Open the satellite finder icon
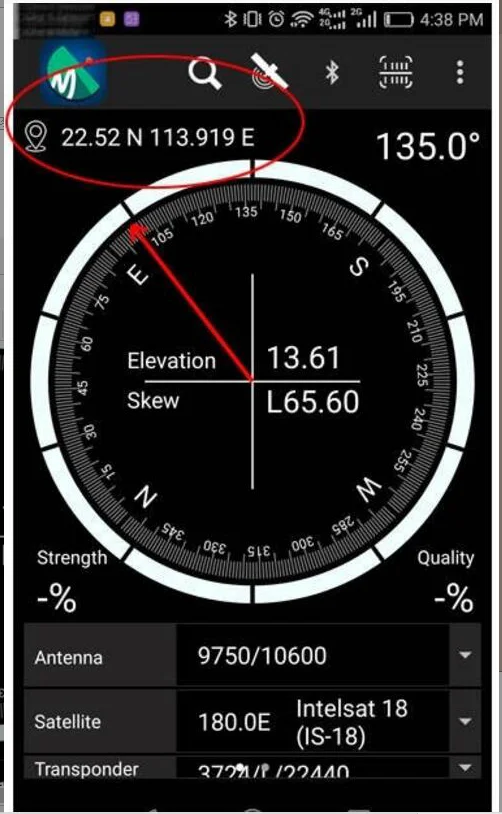The image size is (502, 814). [268, 72]
